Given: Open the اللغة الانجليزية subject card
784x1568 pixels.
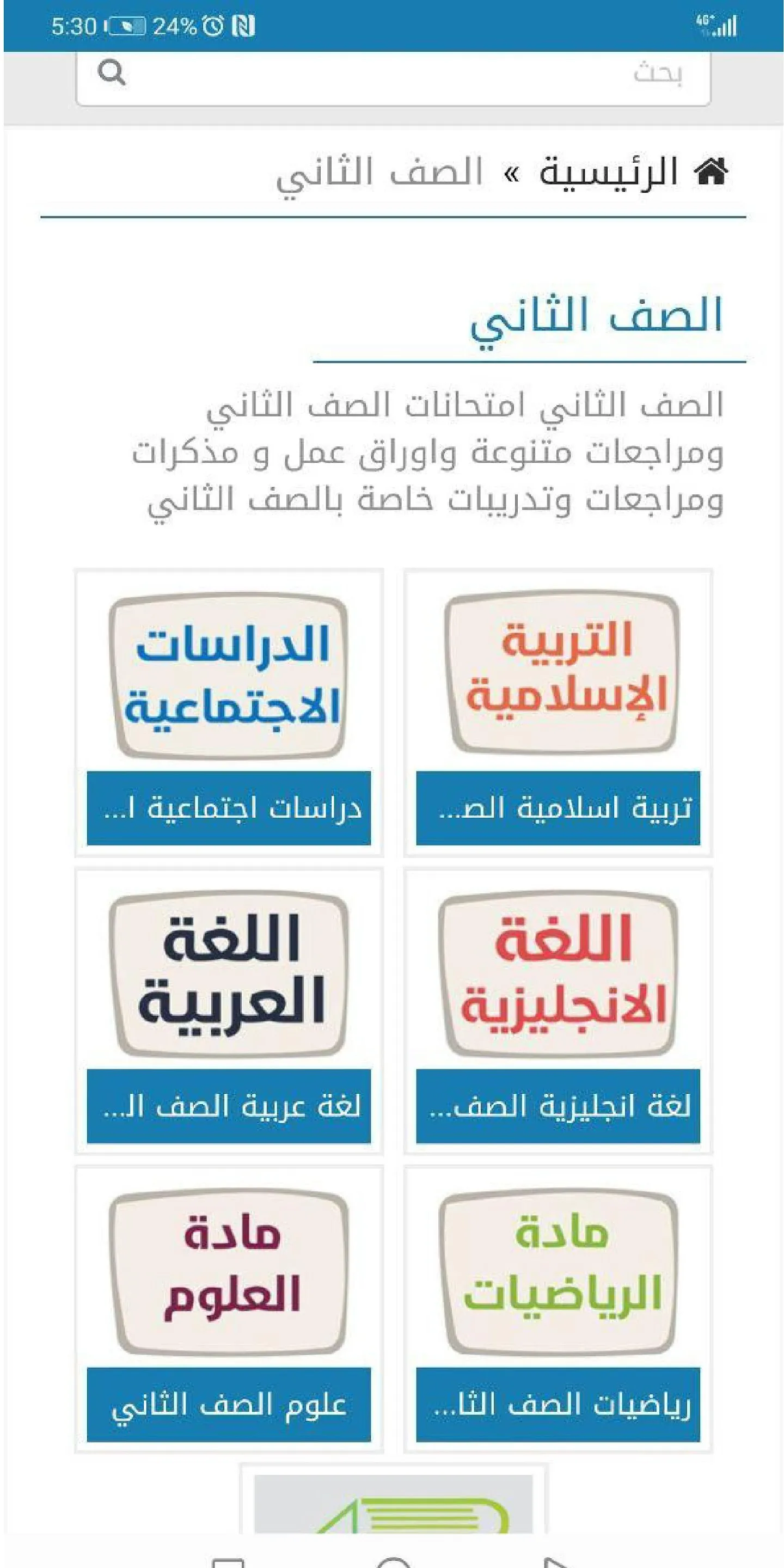Looking at the screenshot, I should click(x=558, y=1011).
